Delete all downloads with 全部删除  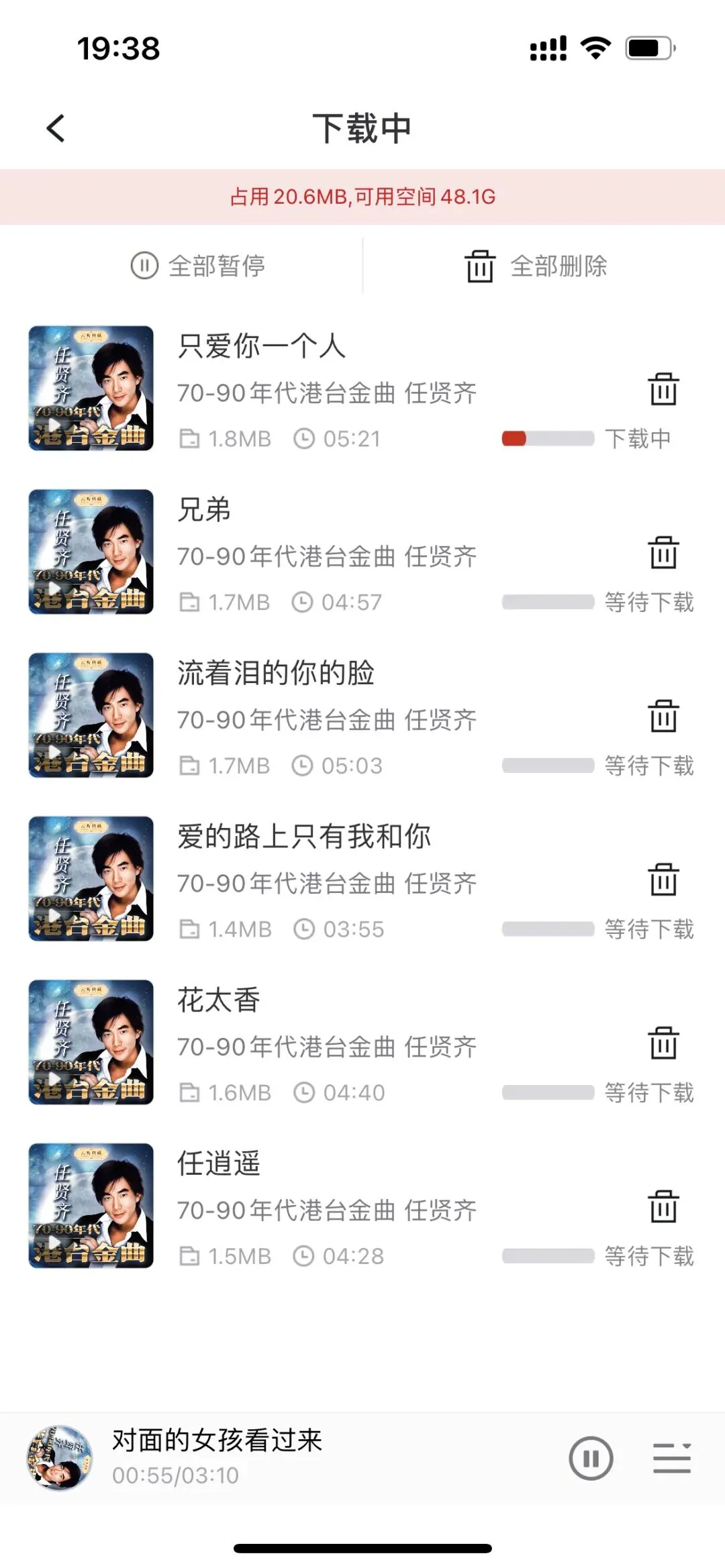536,266
